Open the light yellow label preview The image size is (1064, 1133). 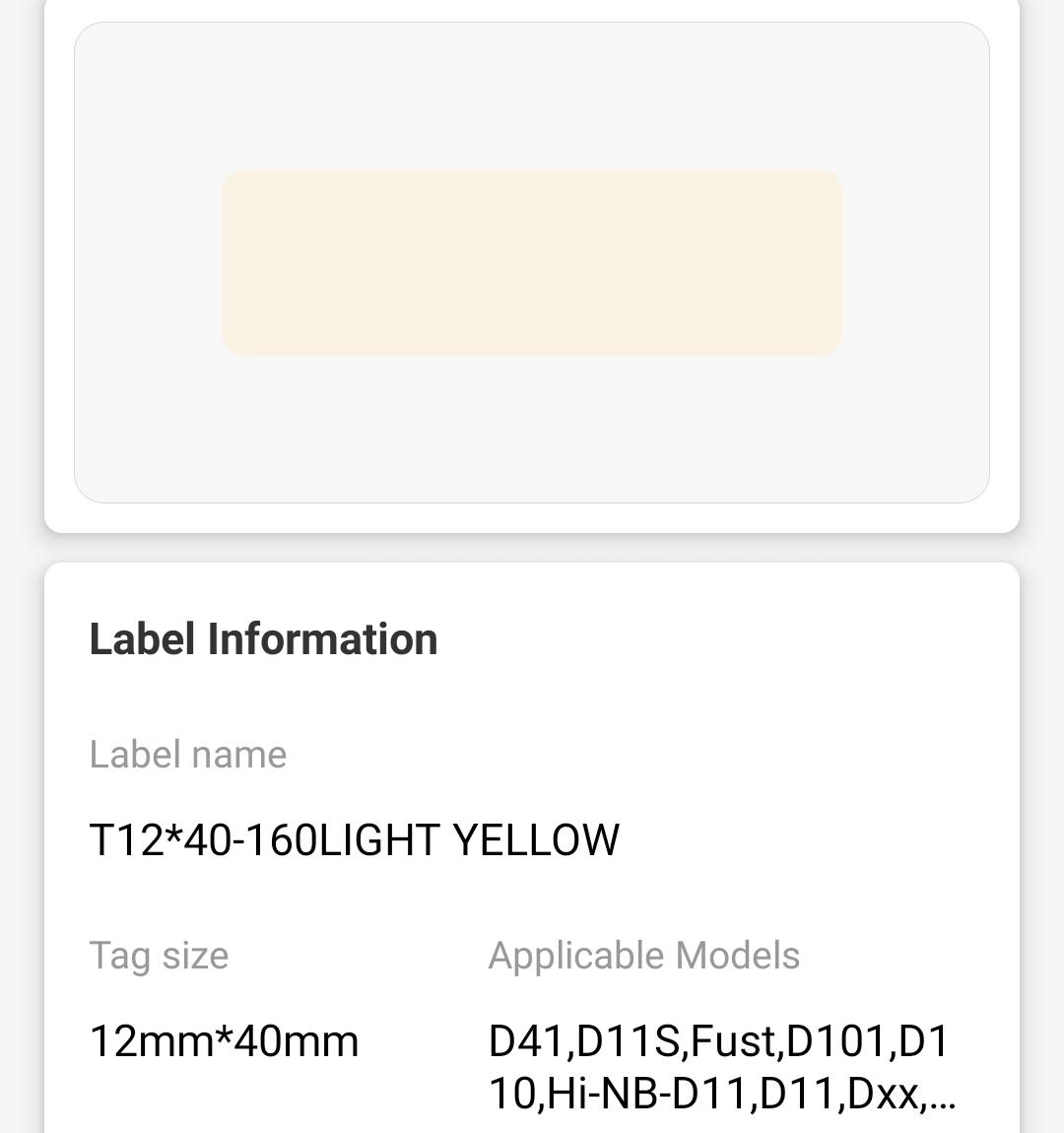coord(532,262)
